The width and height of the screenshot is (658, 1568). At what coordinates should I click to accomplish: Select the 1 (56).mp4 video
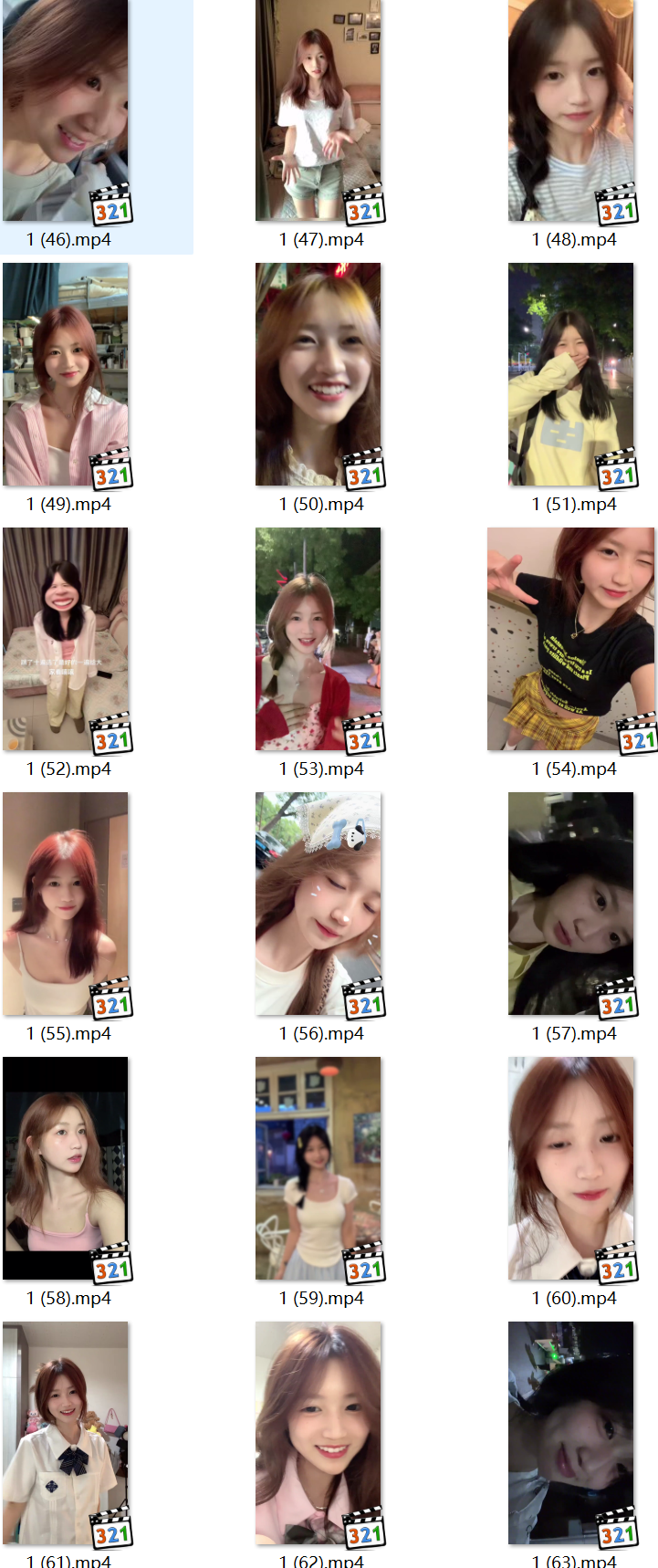point(319,904)
